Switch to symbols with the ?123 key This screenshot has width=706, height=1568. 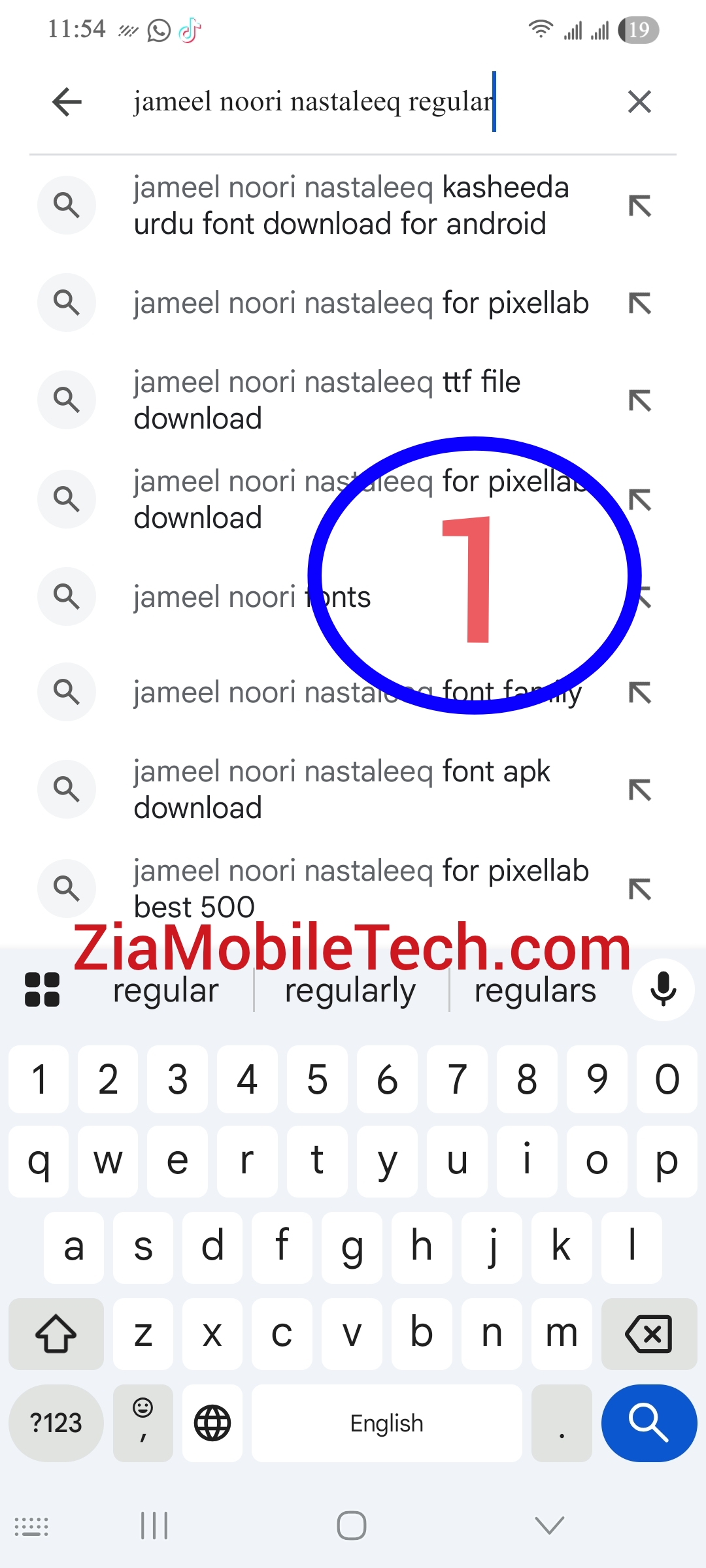coord(56,1423)
